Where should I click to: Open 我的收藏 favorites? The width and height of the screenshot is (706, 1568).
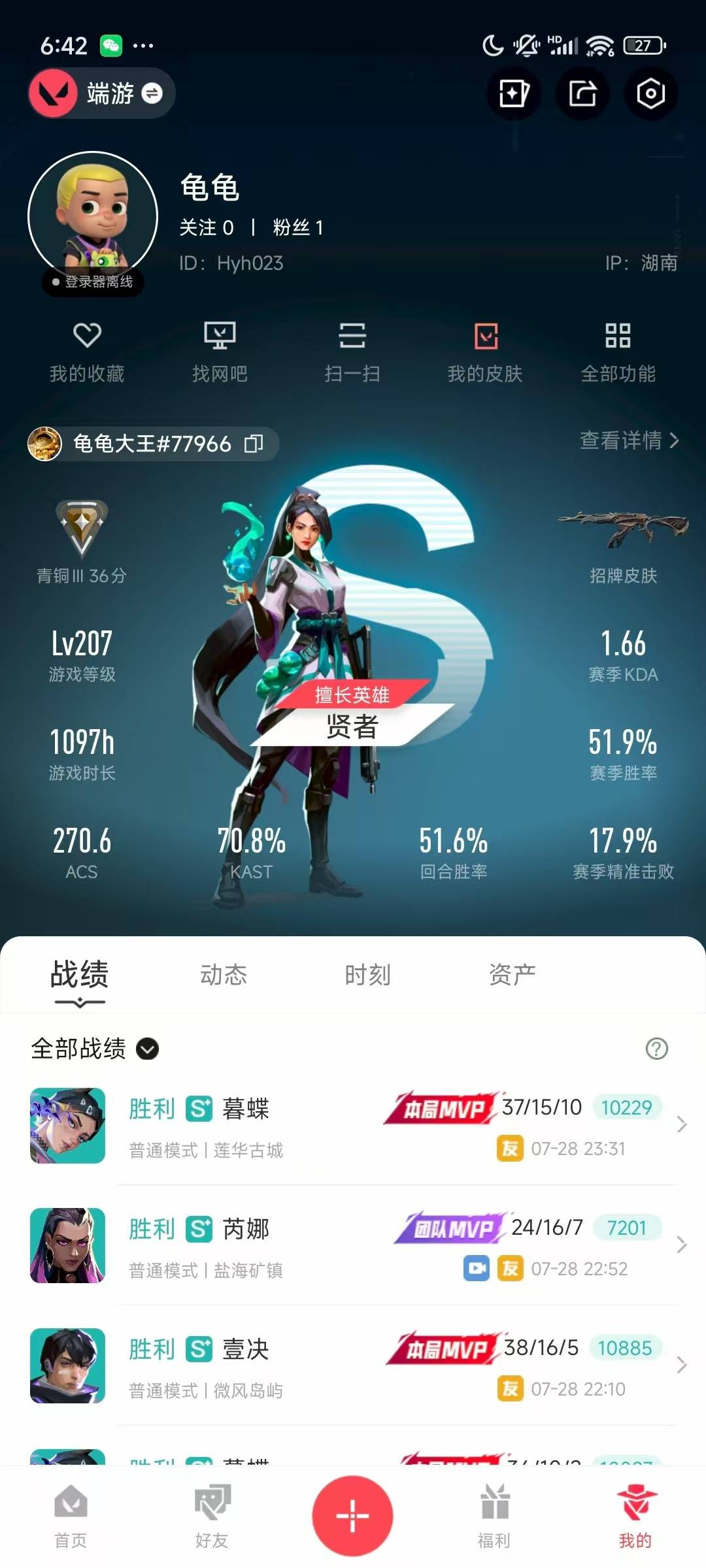[x=87, y=353]
